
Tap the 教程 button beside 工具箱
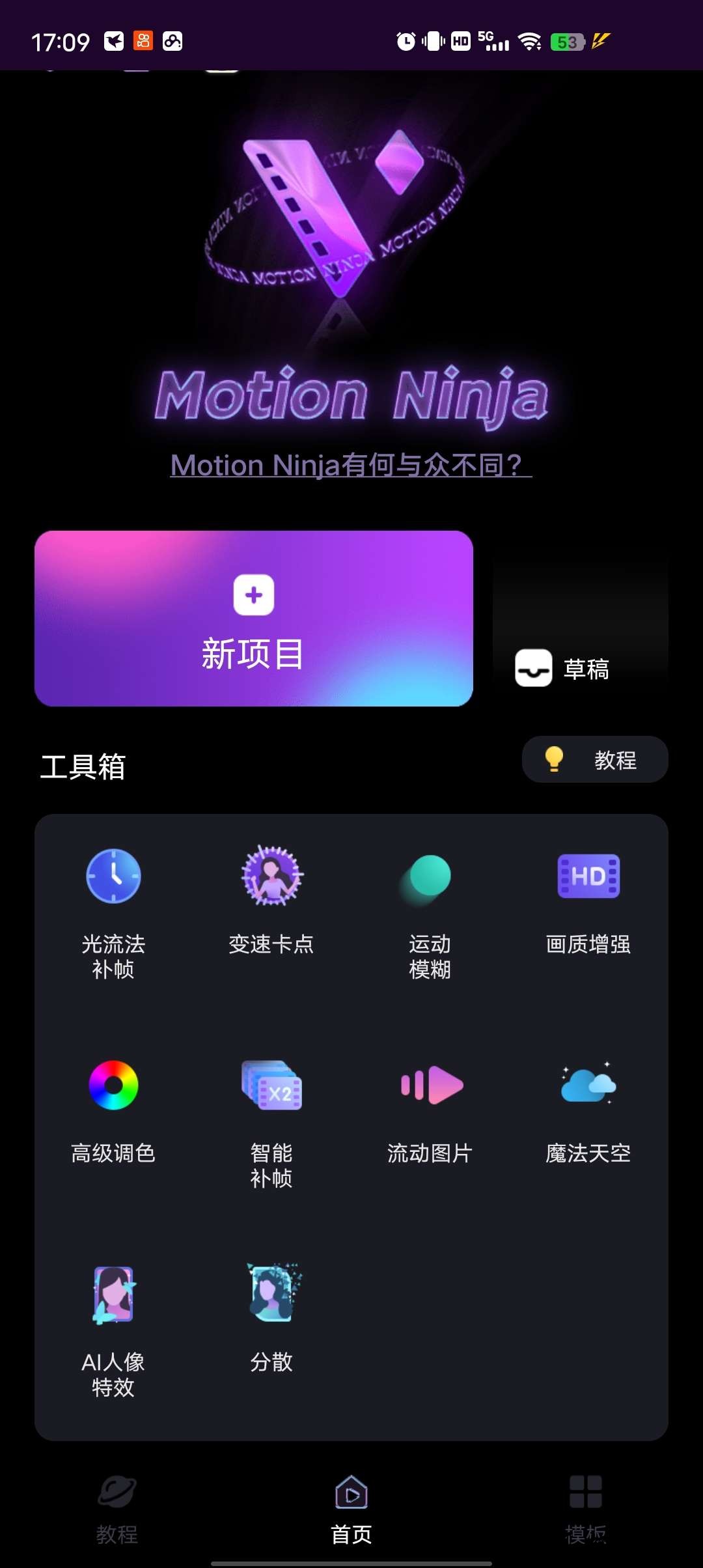coord(595,759)
